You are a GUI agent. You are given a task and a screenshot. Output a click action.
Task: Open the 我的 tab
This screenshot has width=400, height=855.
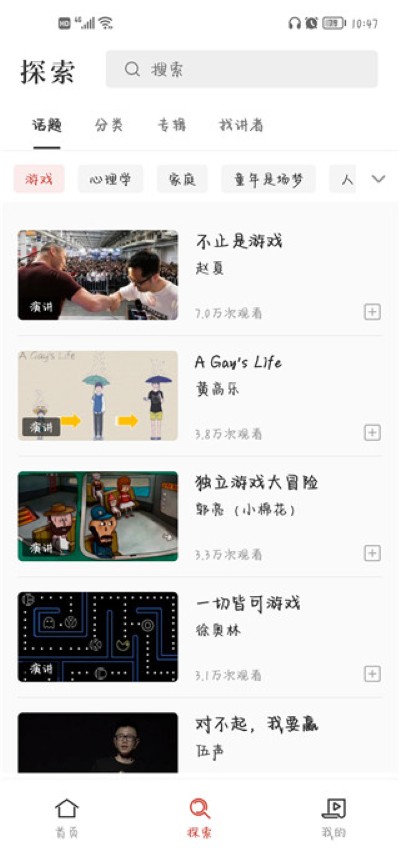[334, 818]
